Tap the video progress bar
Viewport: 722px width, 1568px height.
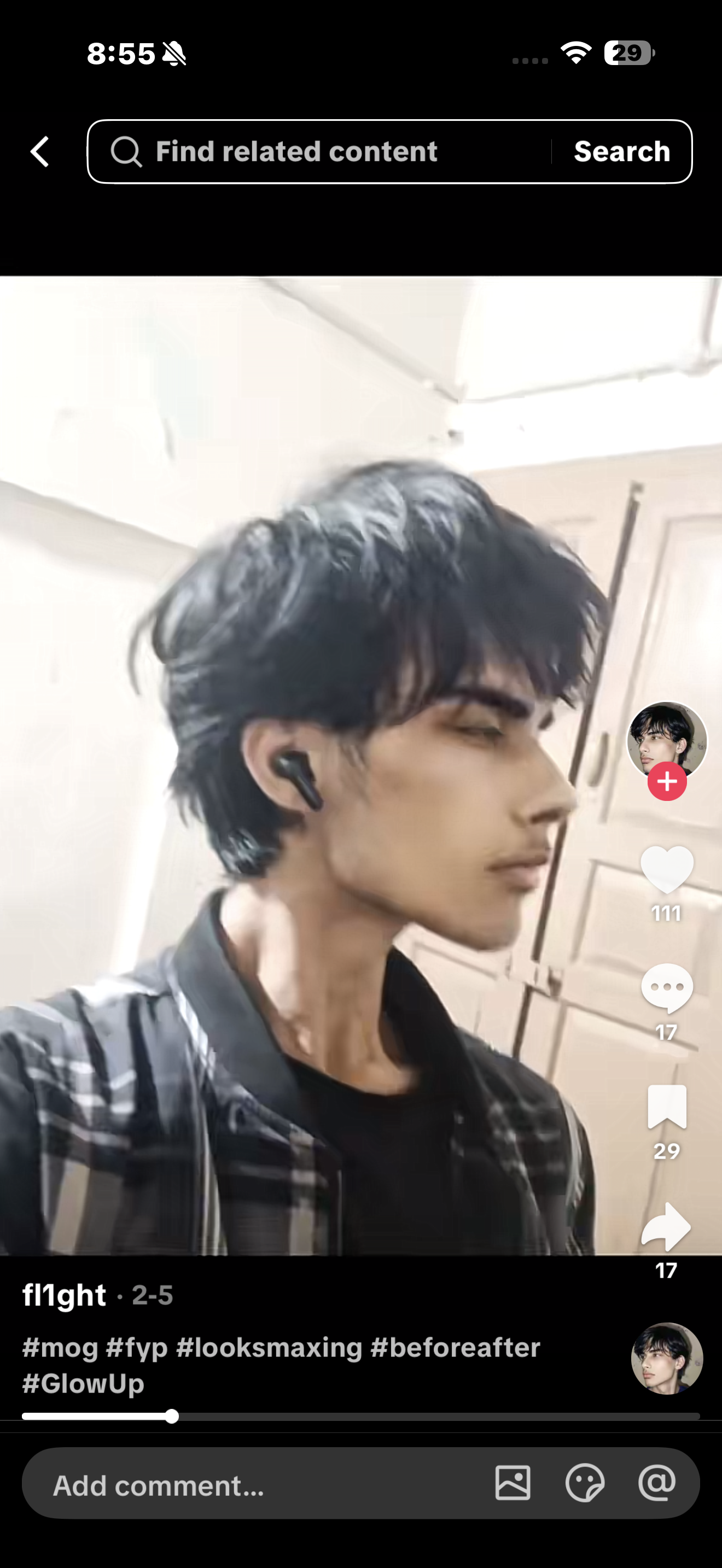point(360,1417)
